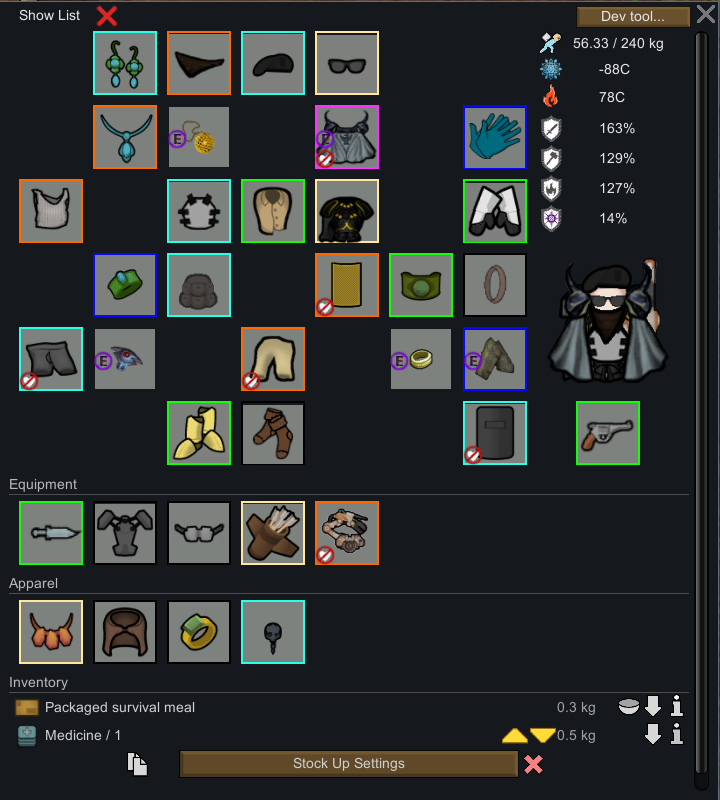
Task: Select the riot shield slot
Action: click(495, 434)
